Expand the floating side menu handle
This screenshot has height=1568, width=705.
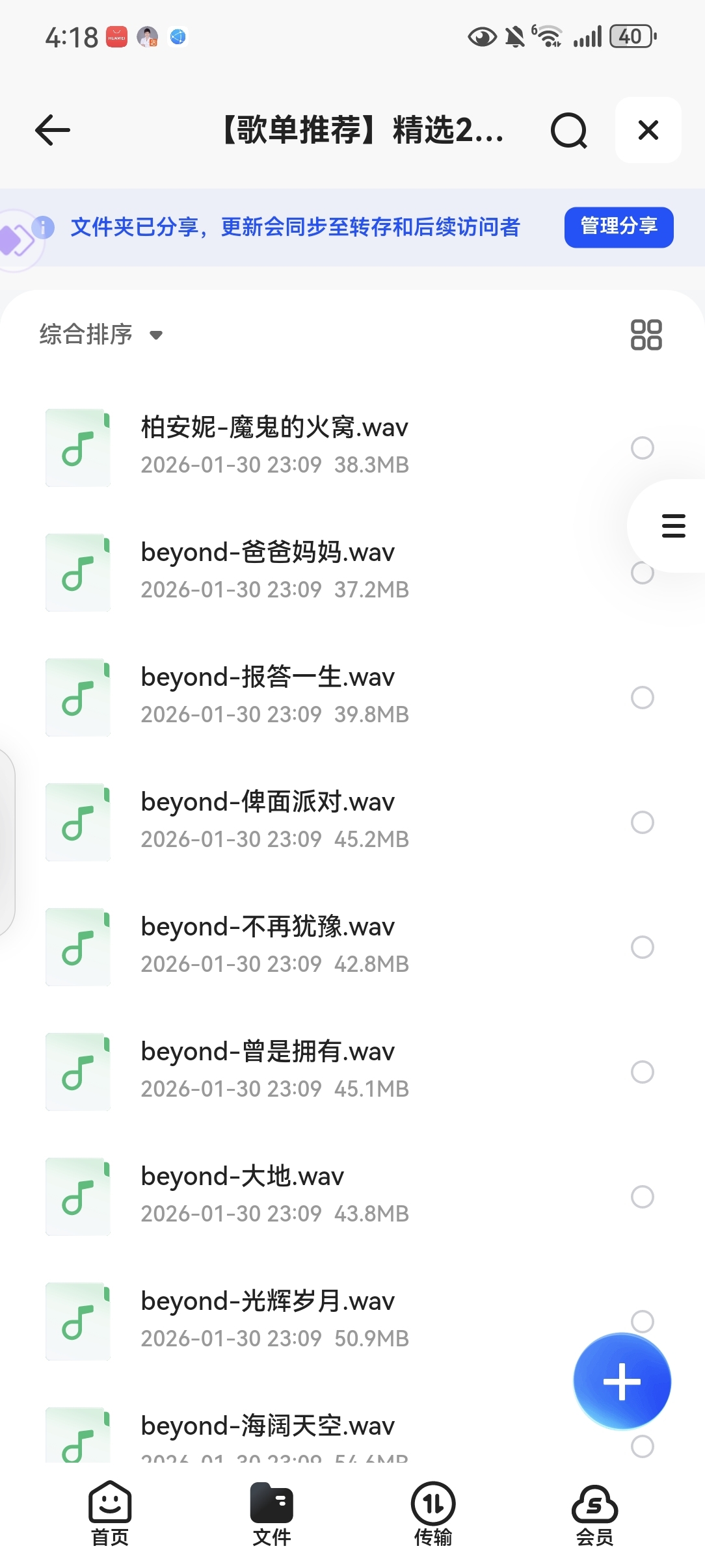(x=673, y=526)
